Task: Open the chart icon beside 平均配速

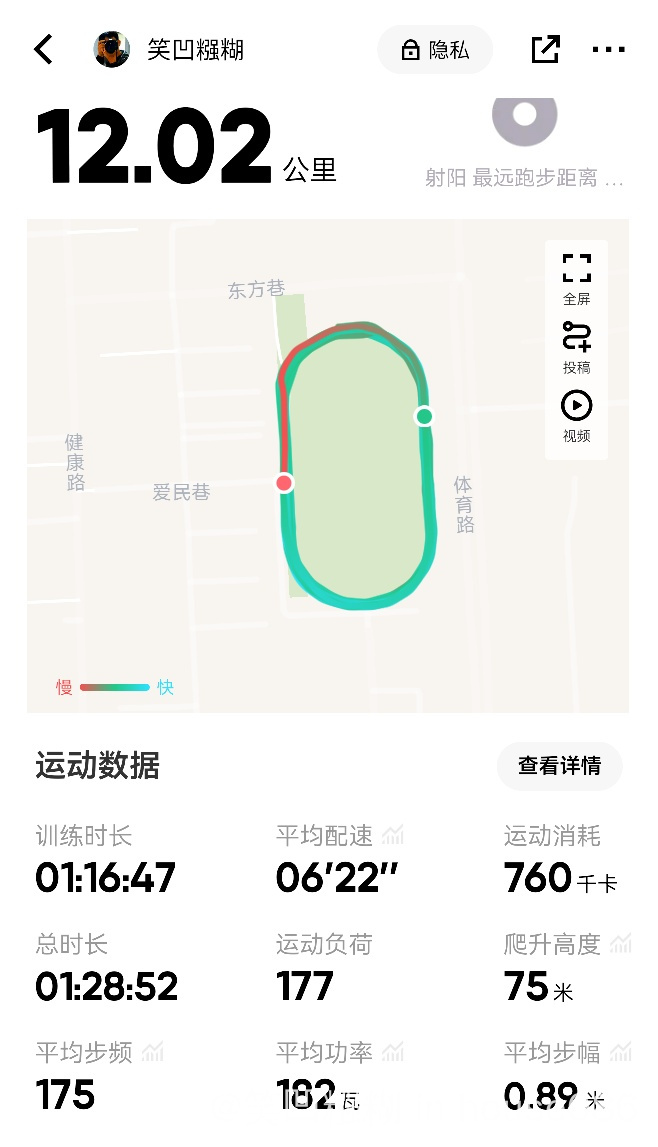Action: tap(393, 835)
